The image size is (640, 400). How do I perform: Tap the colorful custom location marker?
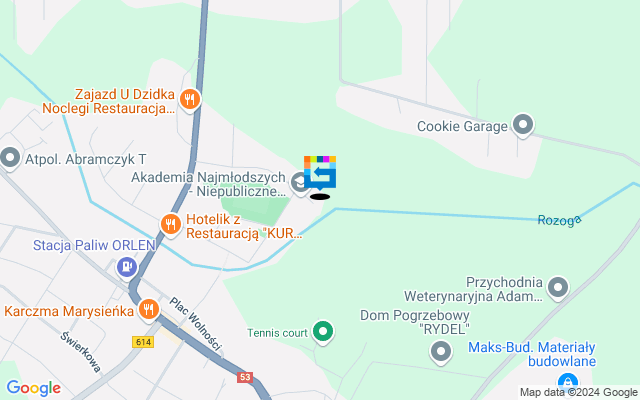tap(320, 174)
